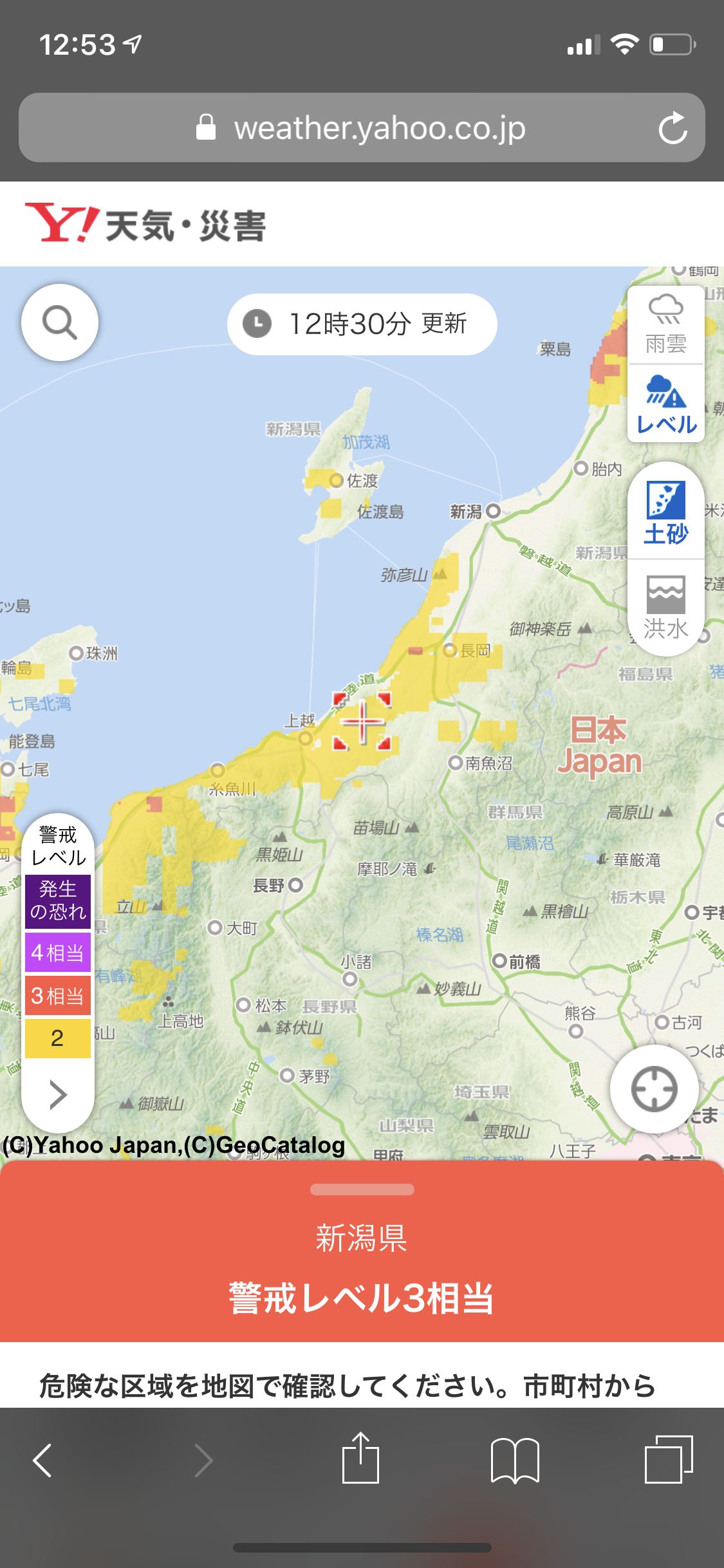Select the 土砂 landslide hazard layer

[x=666, y=512]
